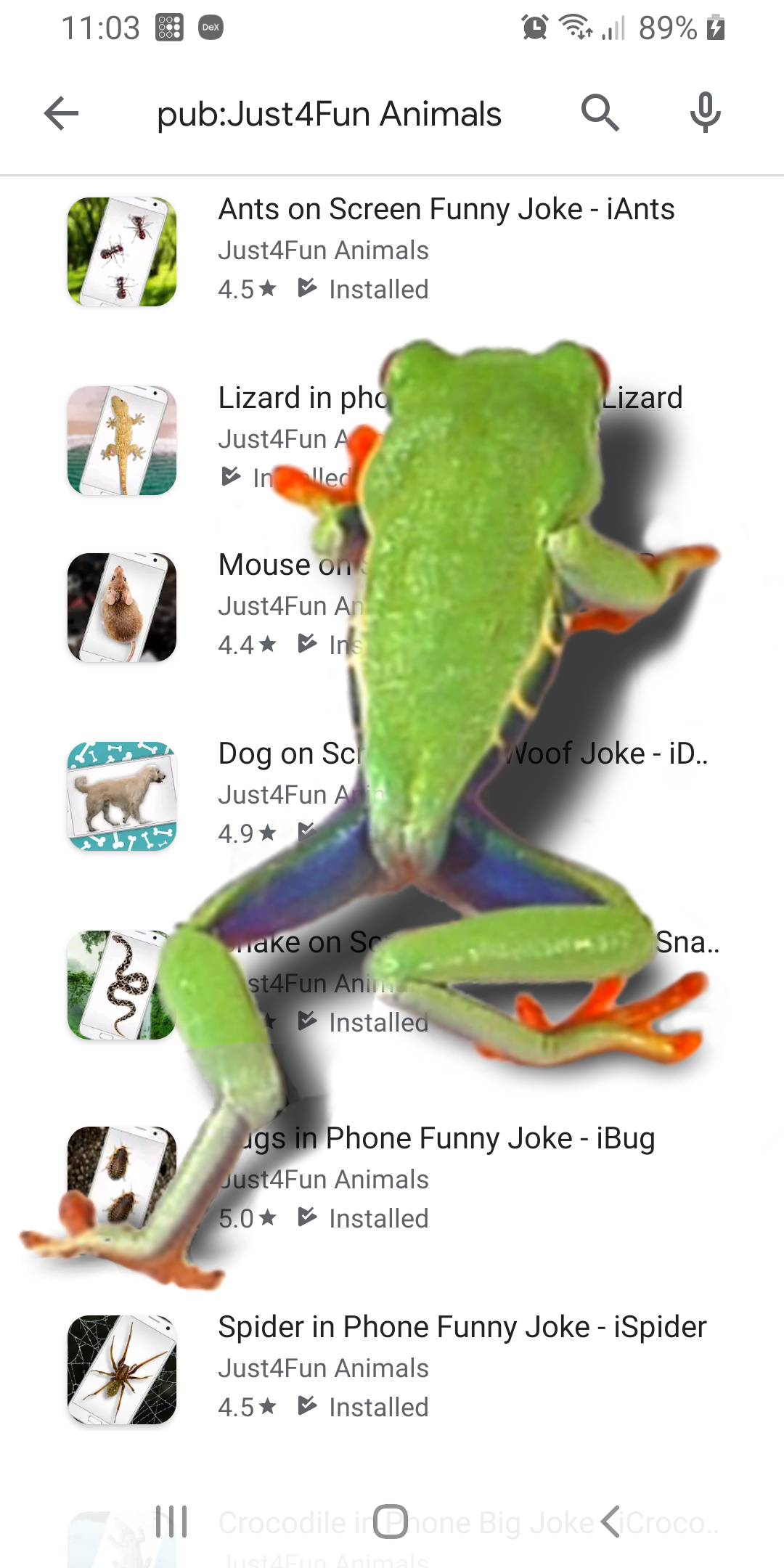The height and width of the screenshot is (1568, 784).
Task: Open Spider in Phone Funny Joke - iSpider
Action: point(462,1328)
